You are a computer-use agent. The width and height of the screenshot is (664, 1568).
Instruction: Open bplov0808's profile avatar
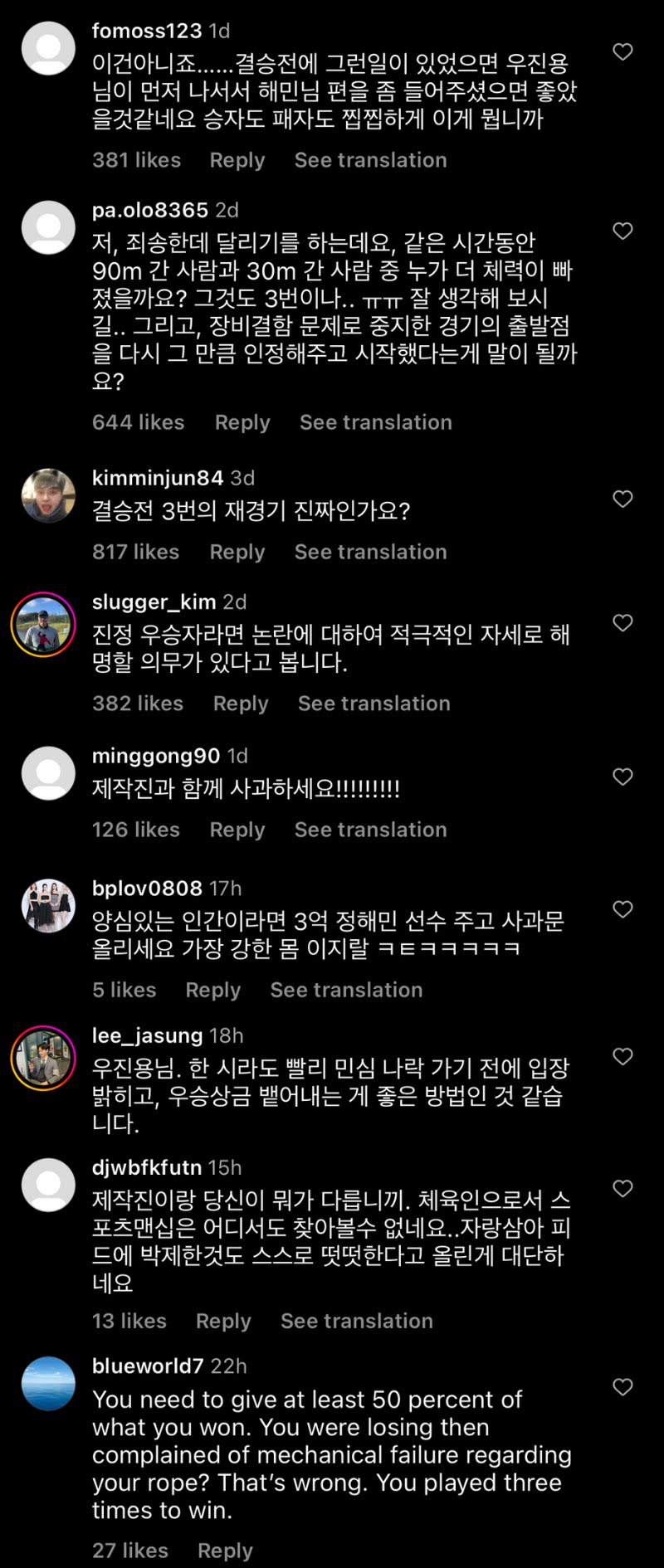pyautogui.click(x=48, y=906)
